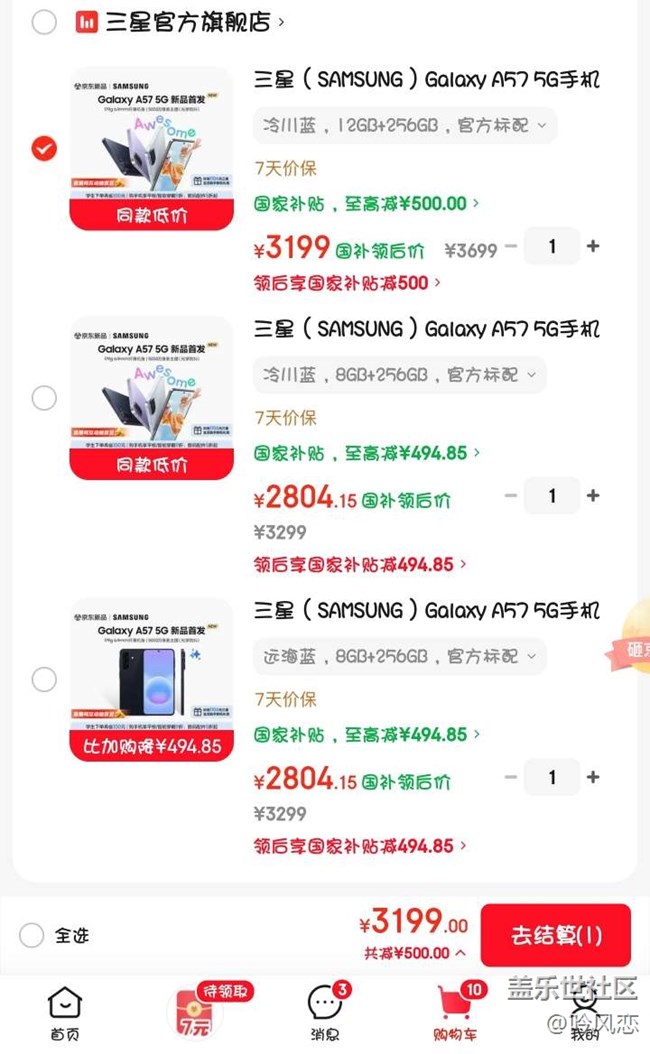Viewport: 650px width, 1054px height.
Task: Open the 待领取 7元 coupon tab
Action: pyautogui.click(x=195, y=1012)
